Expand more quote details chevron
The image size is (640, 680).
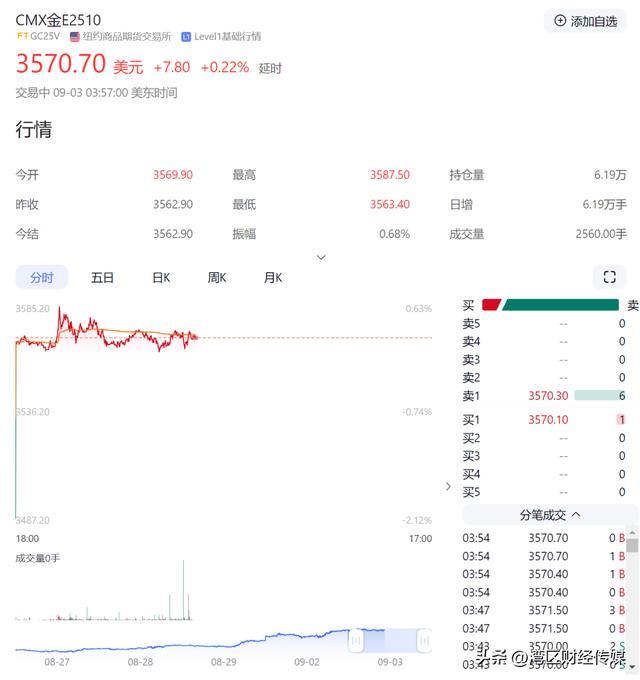[x=321, y=257]
